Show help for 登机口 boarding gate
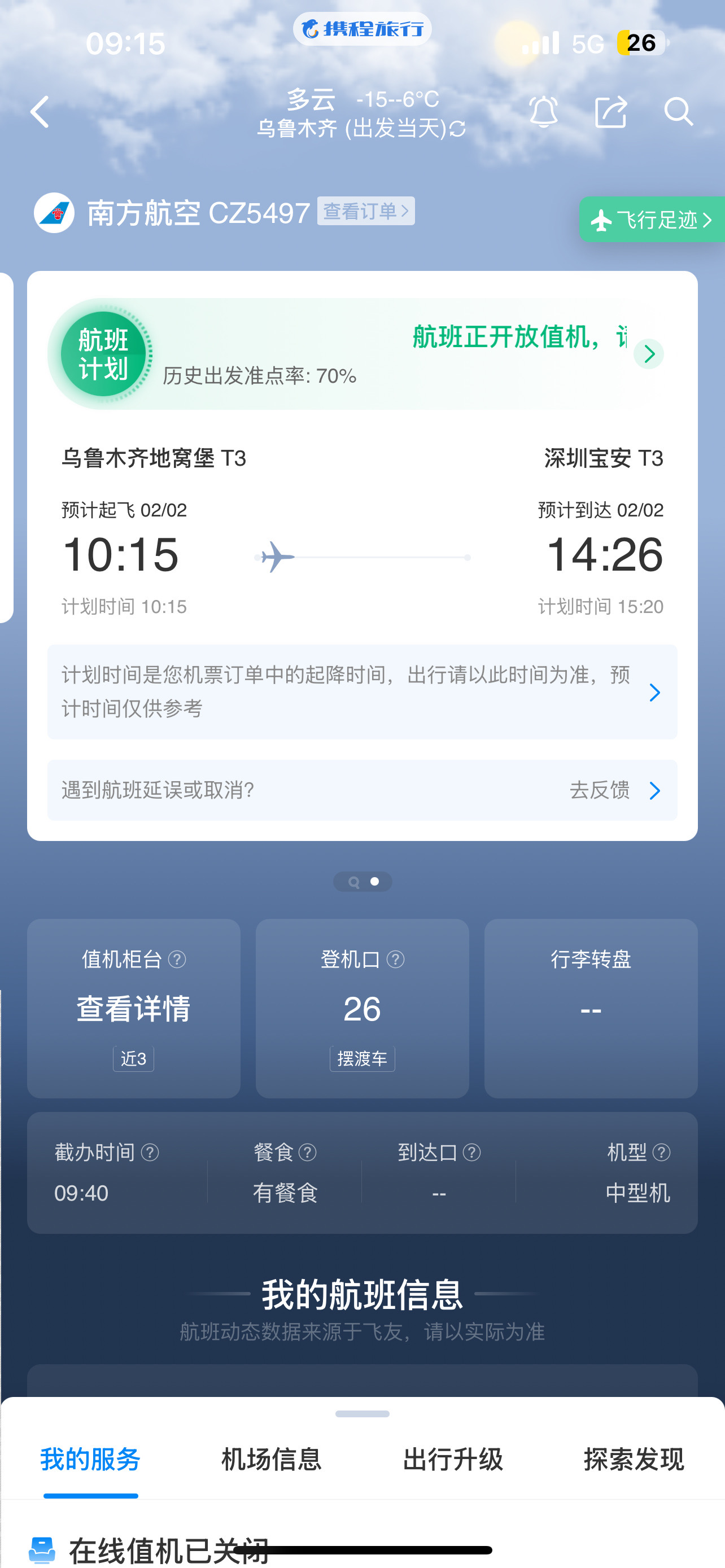 pos(396,960)
